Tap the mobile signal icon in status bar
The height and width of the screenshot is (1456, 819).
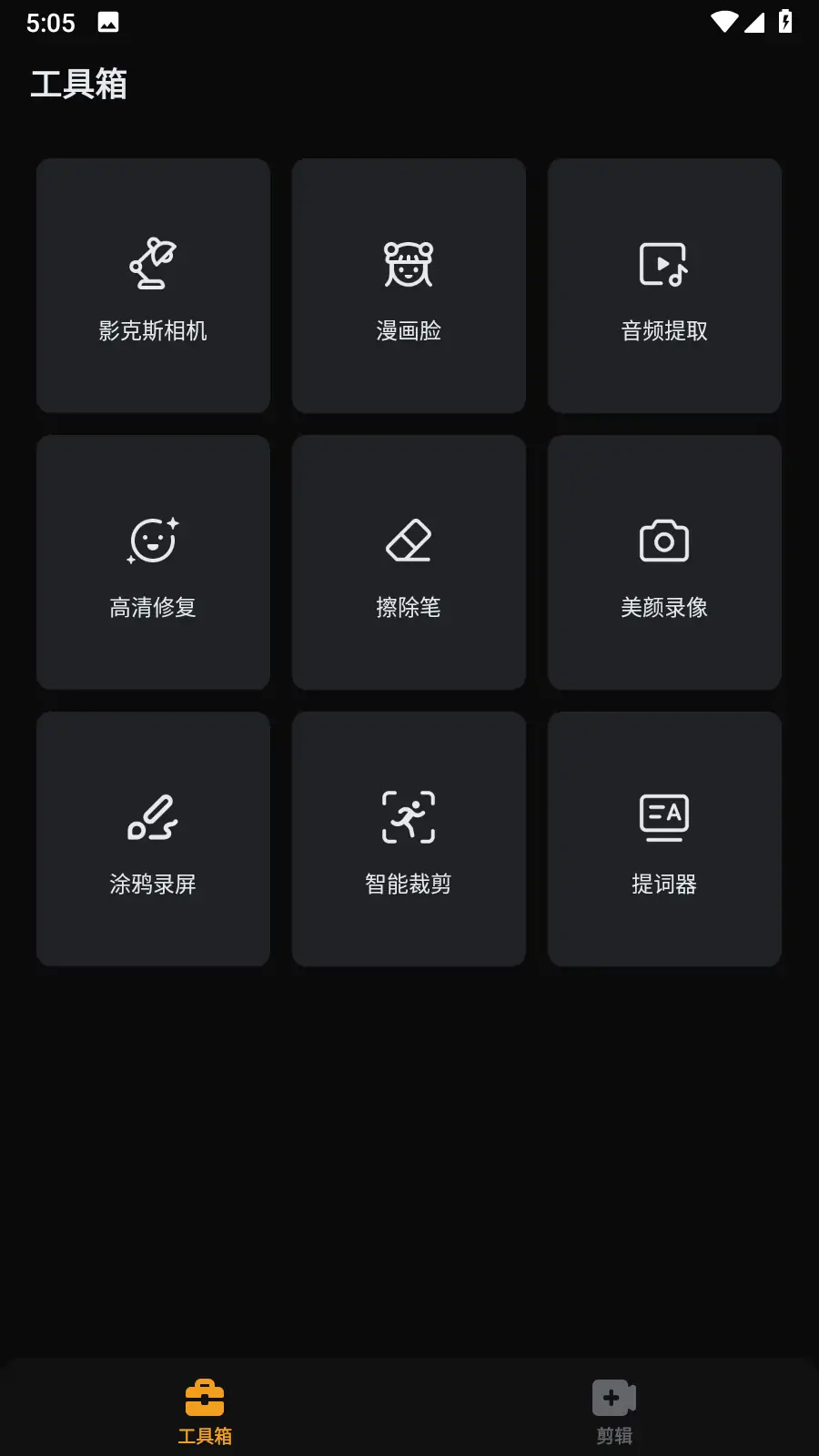[x=756, y=22]
